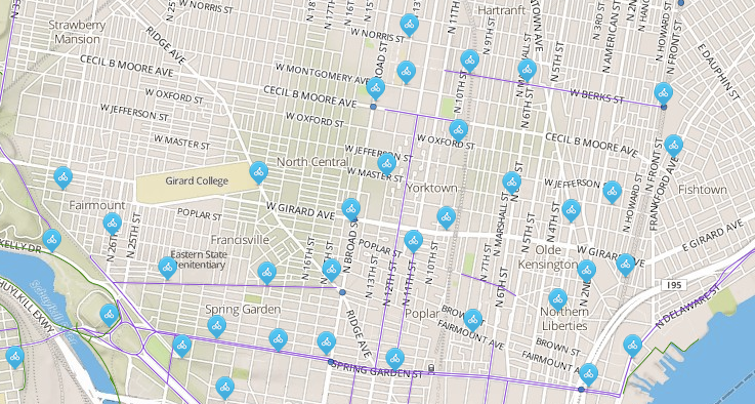The height and width of the screenshot is (404, 755).
Task: Select the bike station marker beside Girard College
Action: tap(259, 172)
